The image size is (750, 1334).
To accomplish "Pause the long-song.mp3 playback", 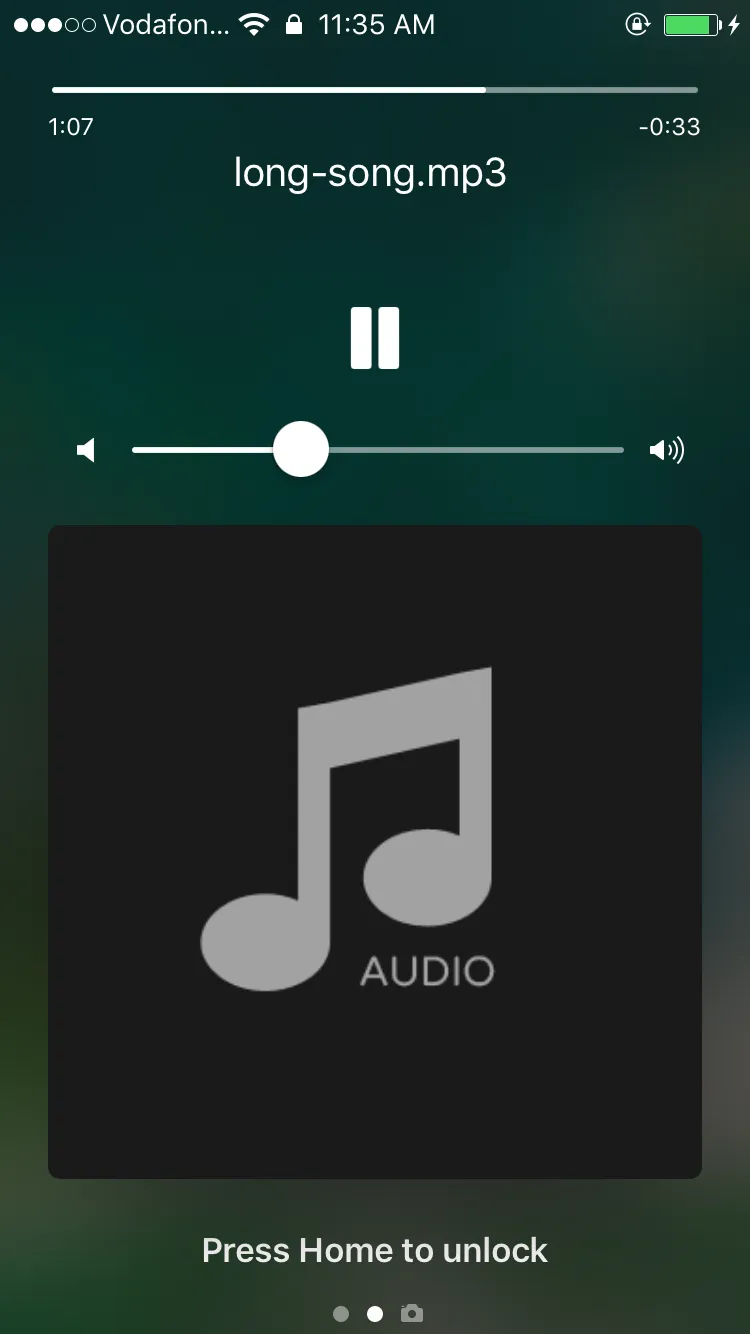I will click(x=375, y=338).
